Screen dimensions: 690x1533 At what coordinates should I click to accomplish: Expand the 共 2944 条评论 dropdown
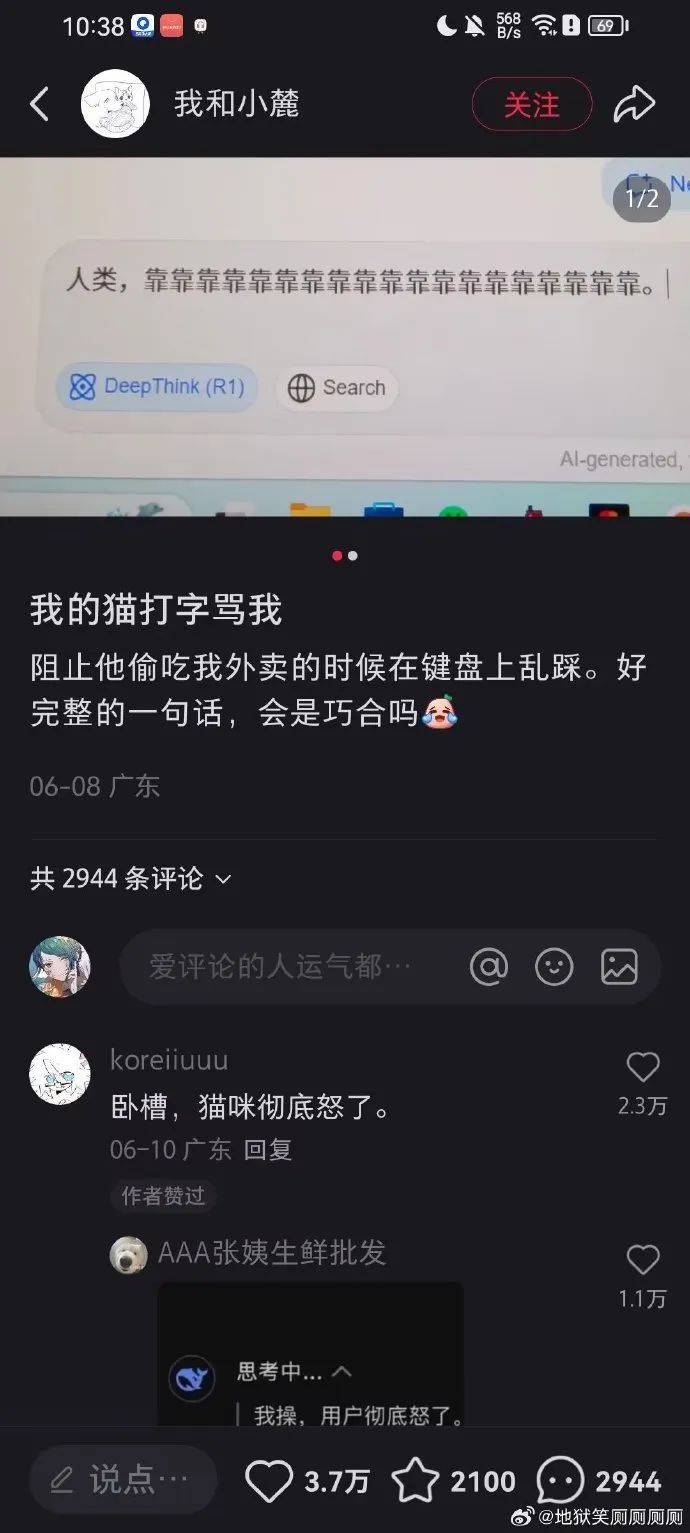pos(131,879)
